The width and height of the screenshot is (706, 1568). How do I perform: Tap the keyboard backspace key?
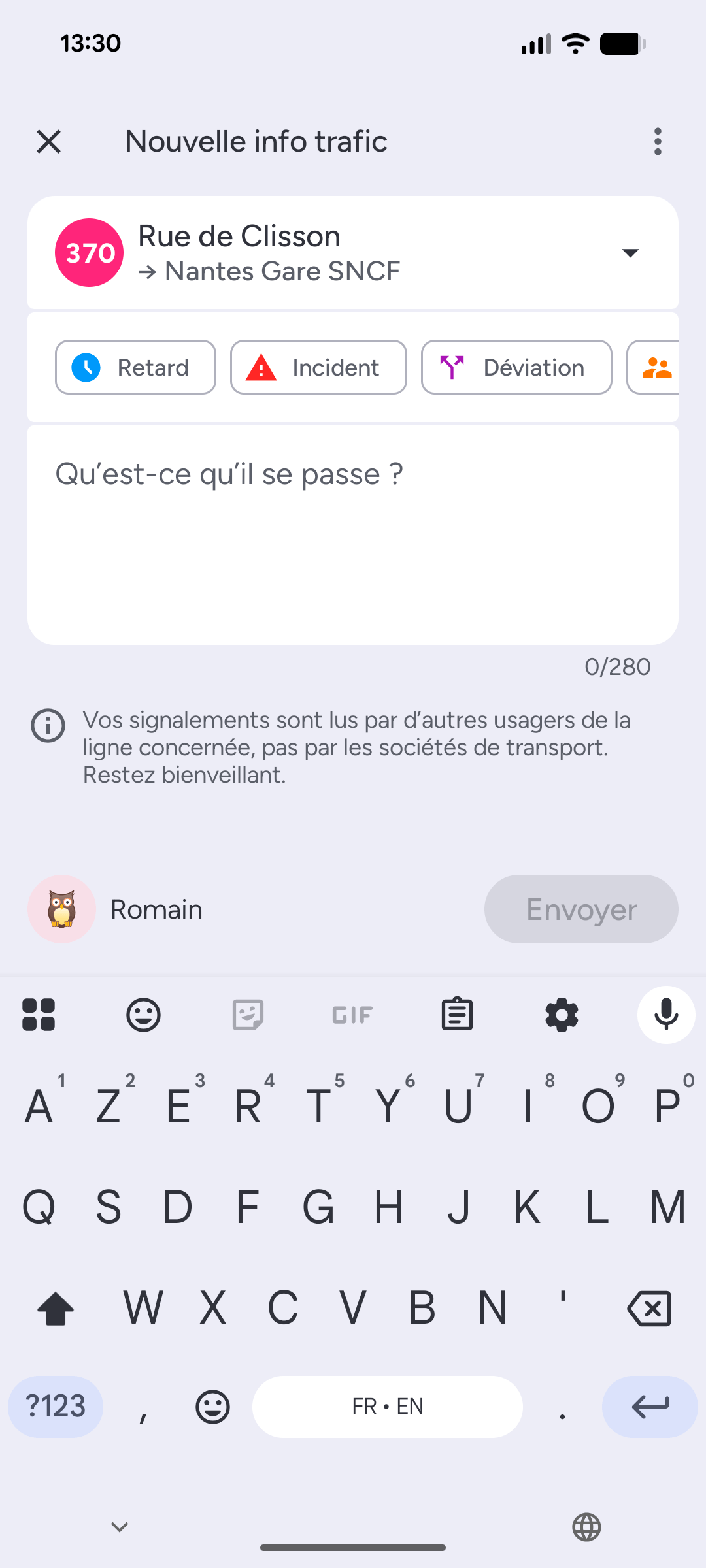coord(649,1309)
